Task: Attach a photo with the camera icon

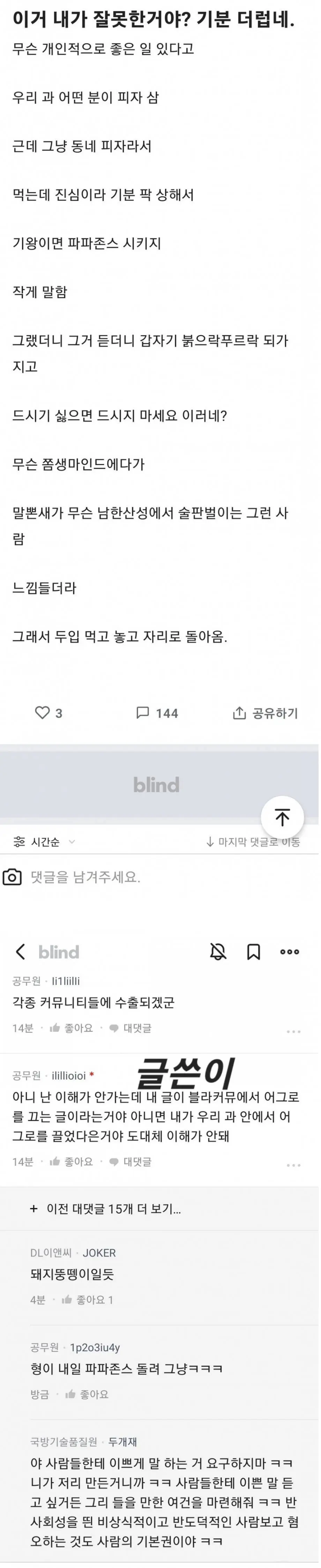Action: click(x=12, y=877)
